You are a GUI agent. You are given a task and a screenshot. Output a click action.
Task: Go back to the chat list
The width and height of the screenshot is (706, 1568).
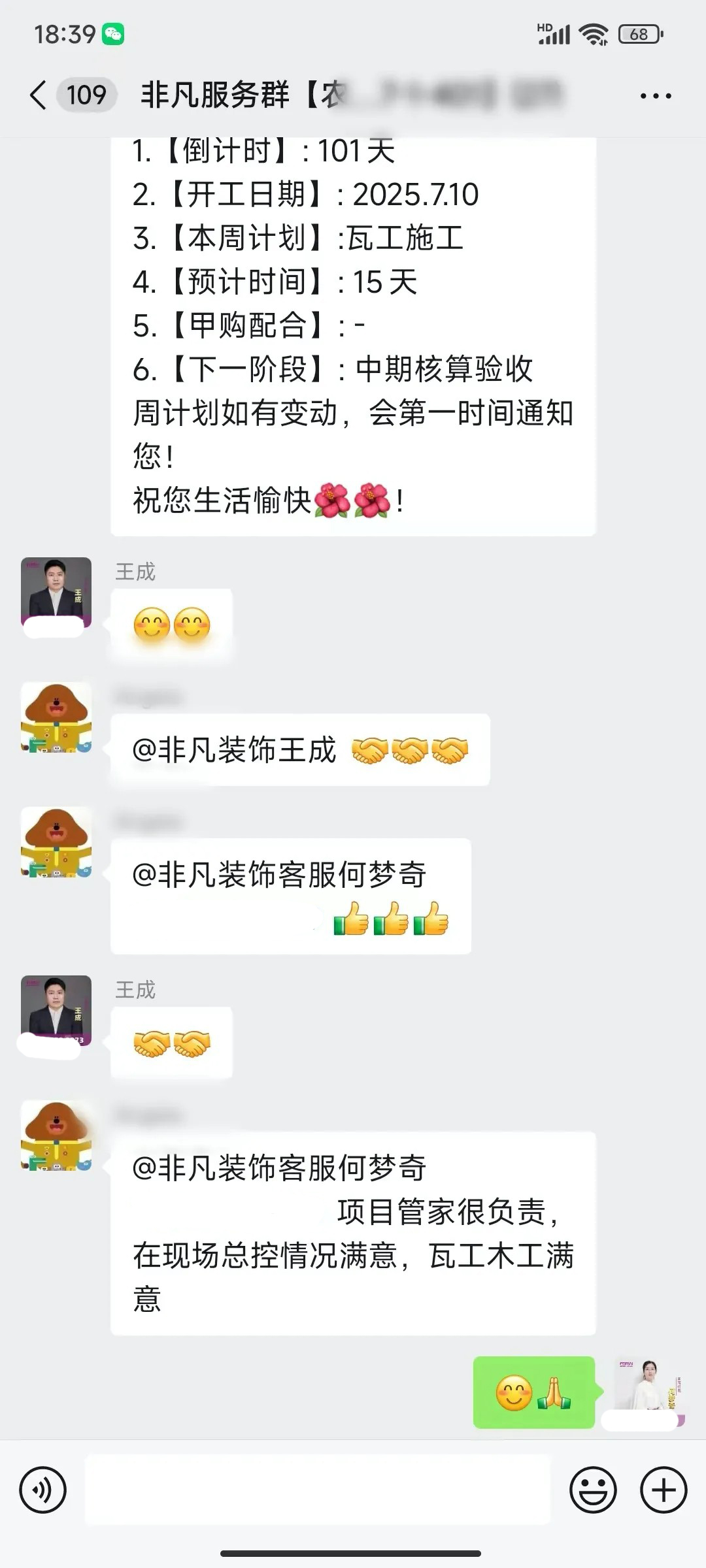39,95
